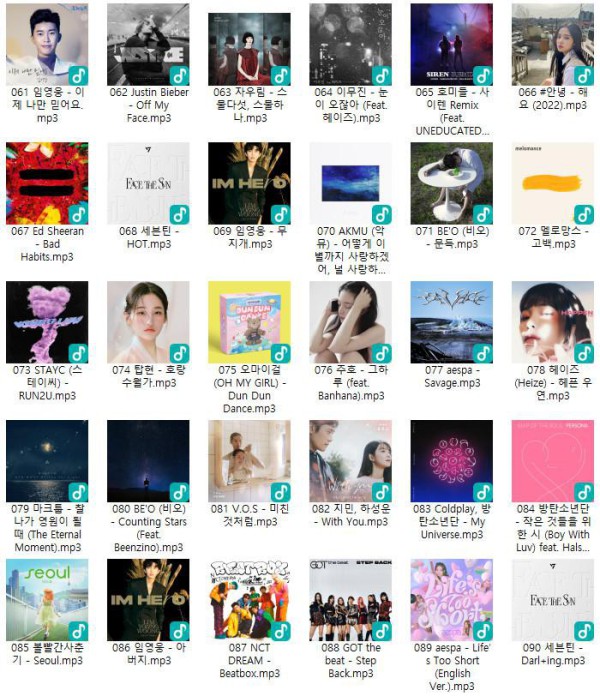Play 085 볼빨간사춘기 - Seoul.mp3
This screenshot has height=696, width=600.
click(46, 600)
